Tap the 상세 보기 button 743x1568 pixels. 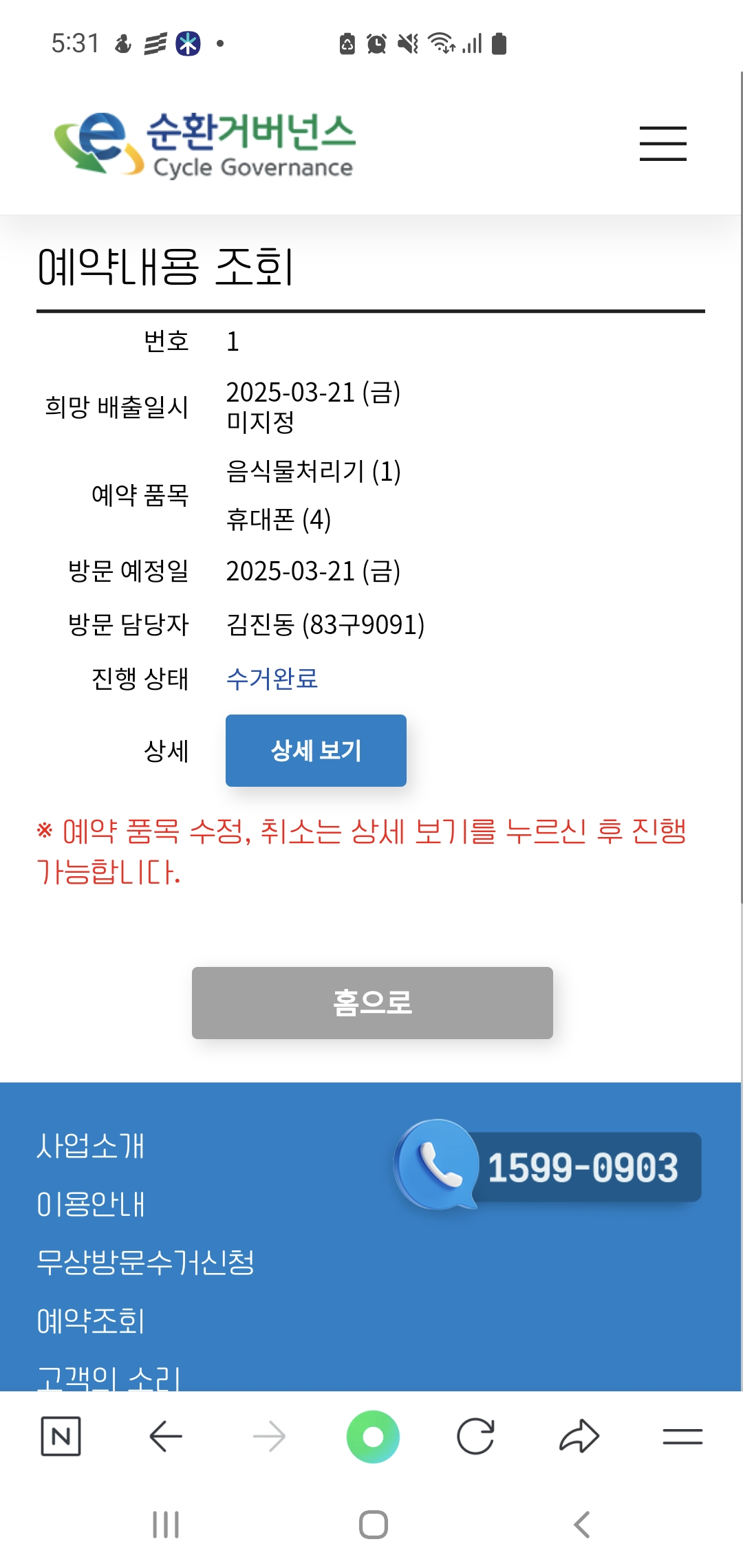point(316,750)
